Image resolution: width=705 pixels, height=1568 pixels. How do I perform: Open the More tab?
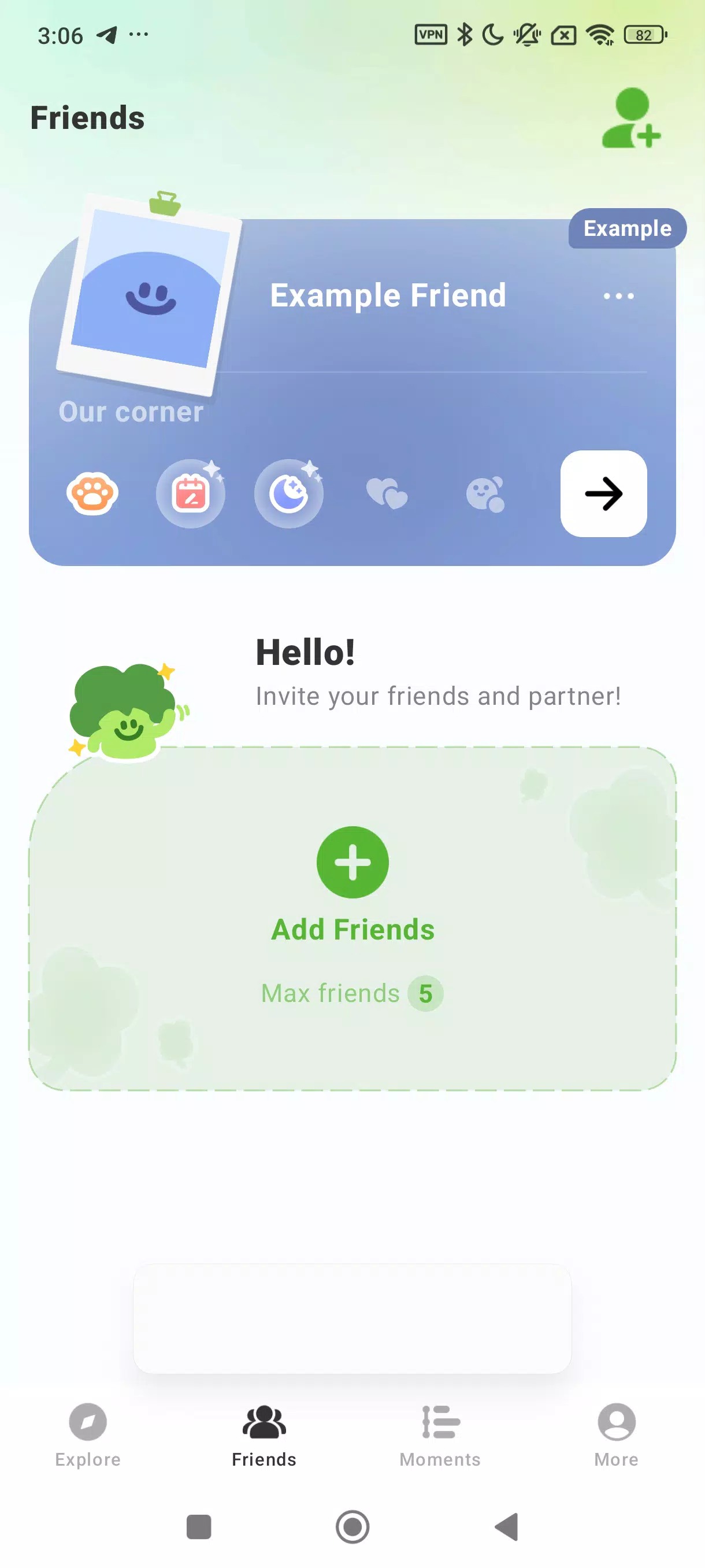click(x=615, y=1434)
